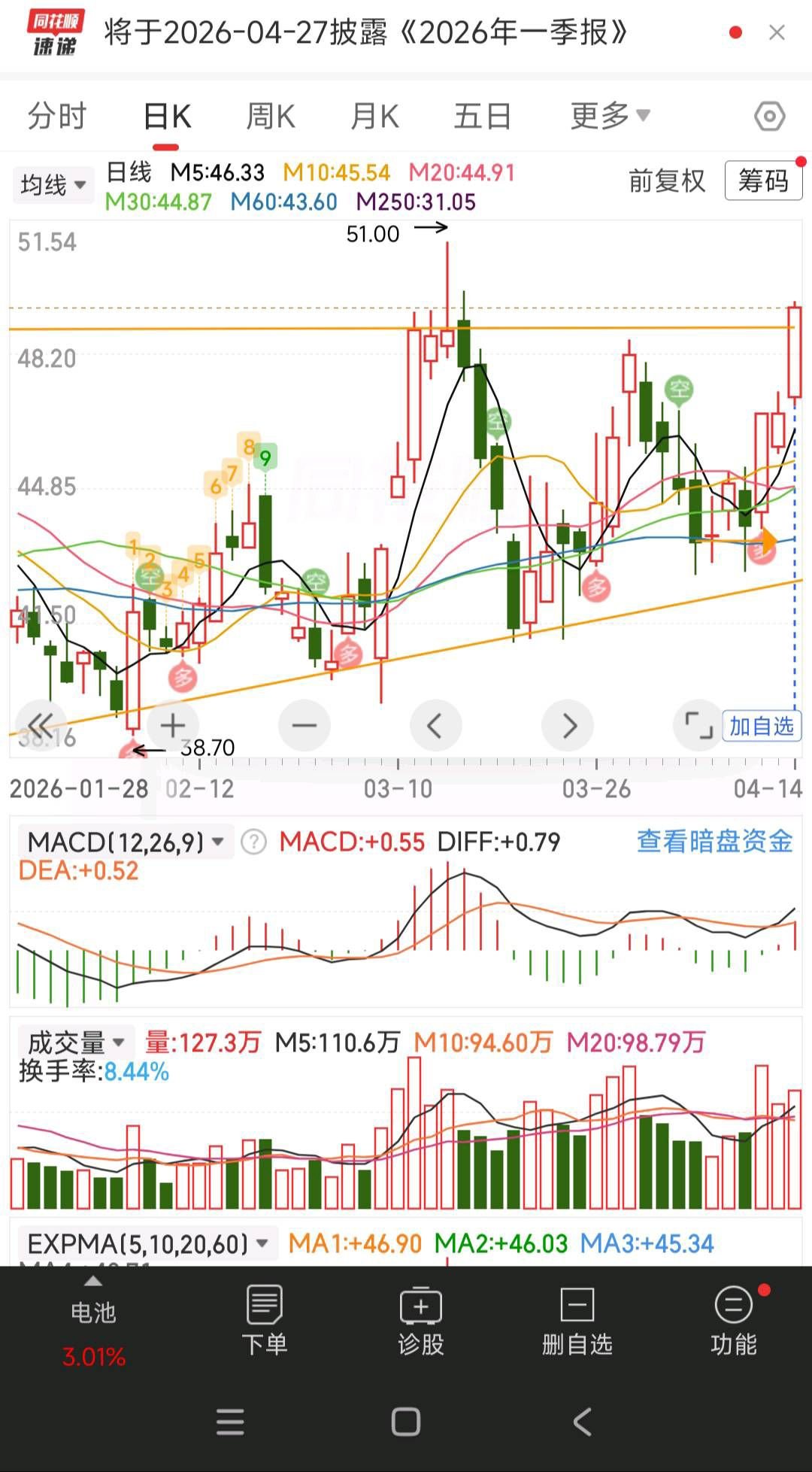Open 下单 to place an order

coord(265,1321)
